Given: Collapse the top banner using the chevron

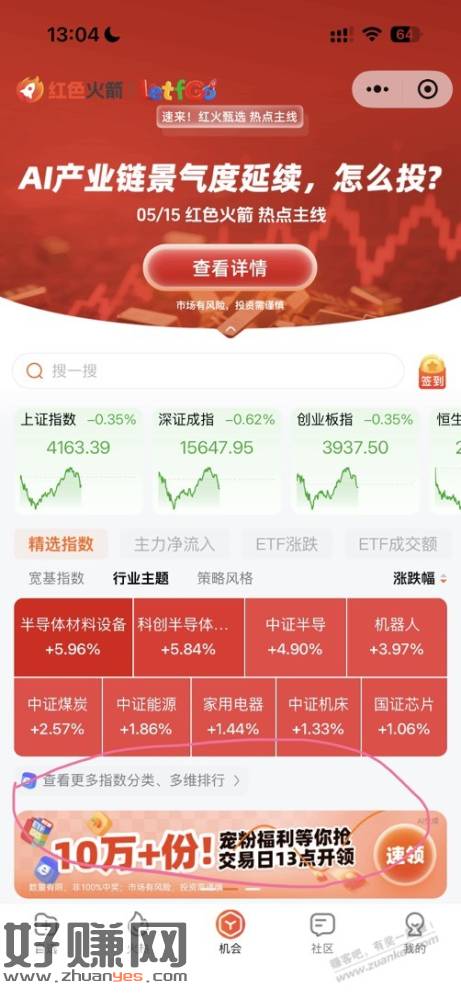Looking at the screenshot, I should click(x=230, y=329).
